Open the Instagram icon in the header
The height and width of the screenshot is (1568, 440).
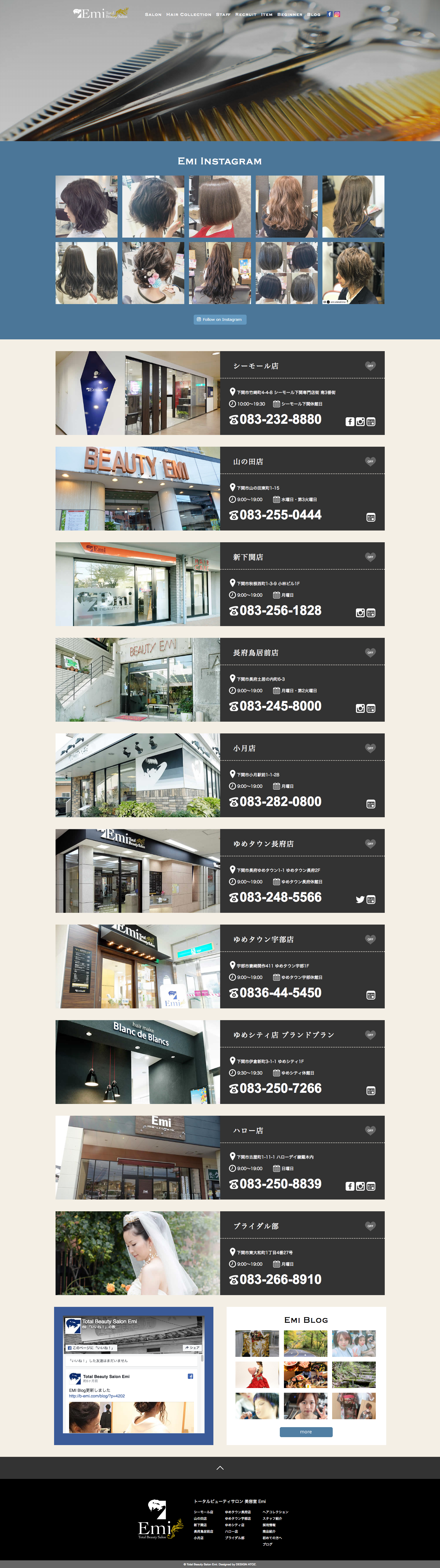(337, 14)
